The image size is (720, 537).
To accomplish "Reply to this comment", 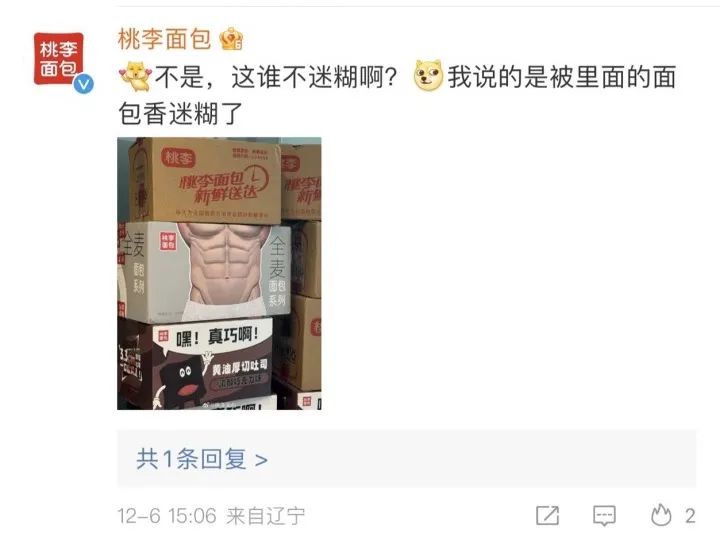I will [604, 516].
